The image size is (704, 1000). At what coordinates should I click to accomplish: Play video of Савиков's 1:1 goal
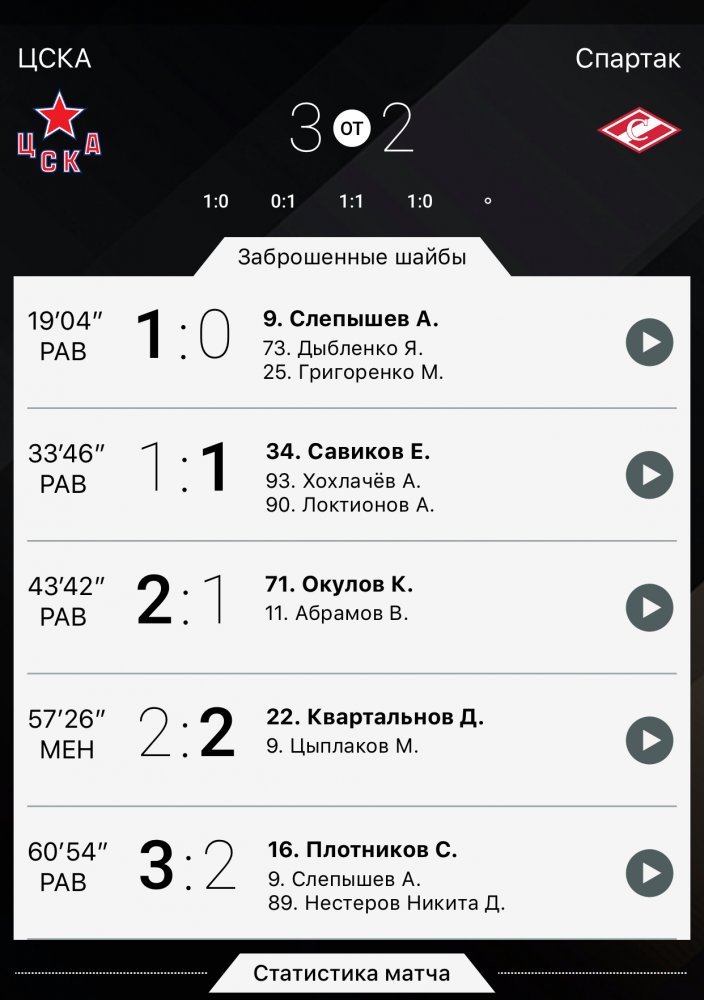point(650,475)
